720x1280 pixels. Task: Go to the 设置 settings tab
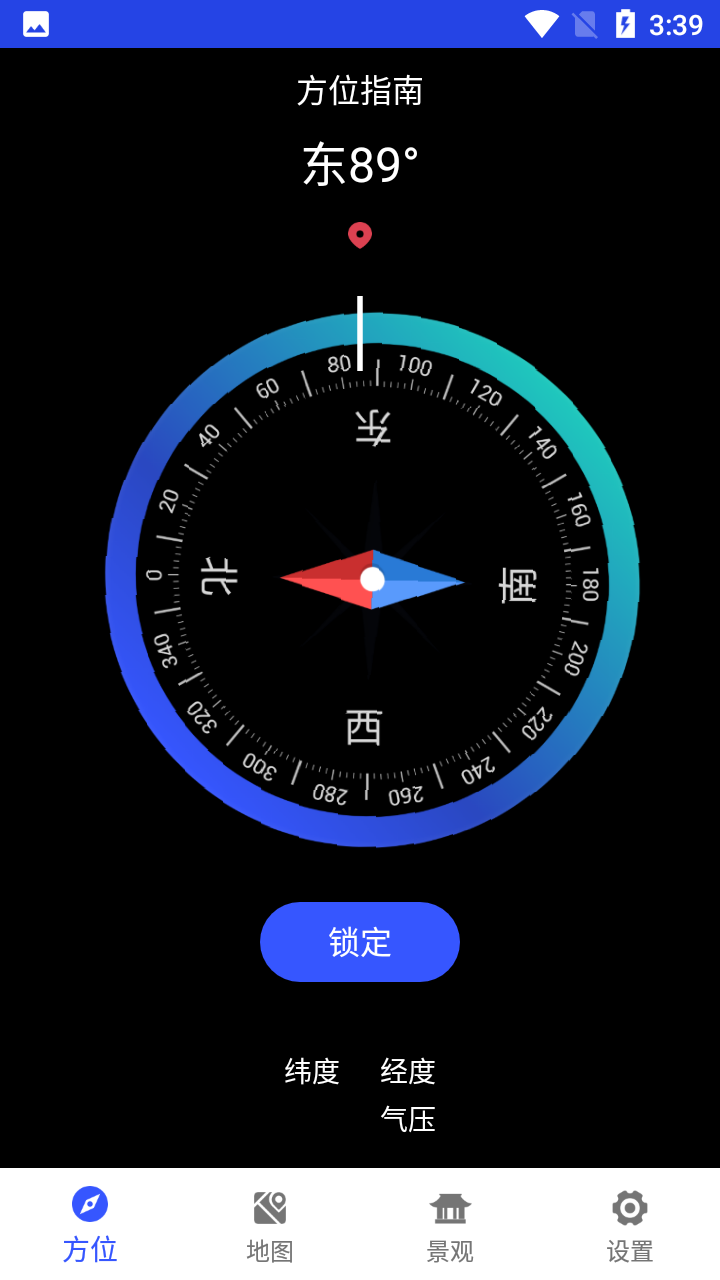pyautogui.click(x=630, y=1226)
